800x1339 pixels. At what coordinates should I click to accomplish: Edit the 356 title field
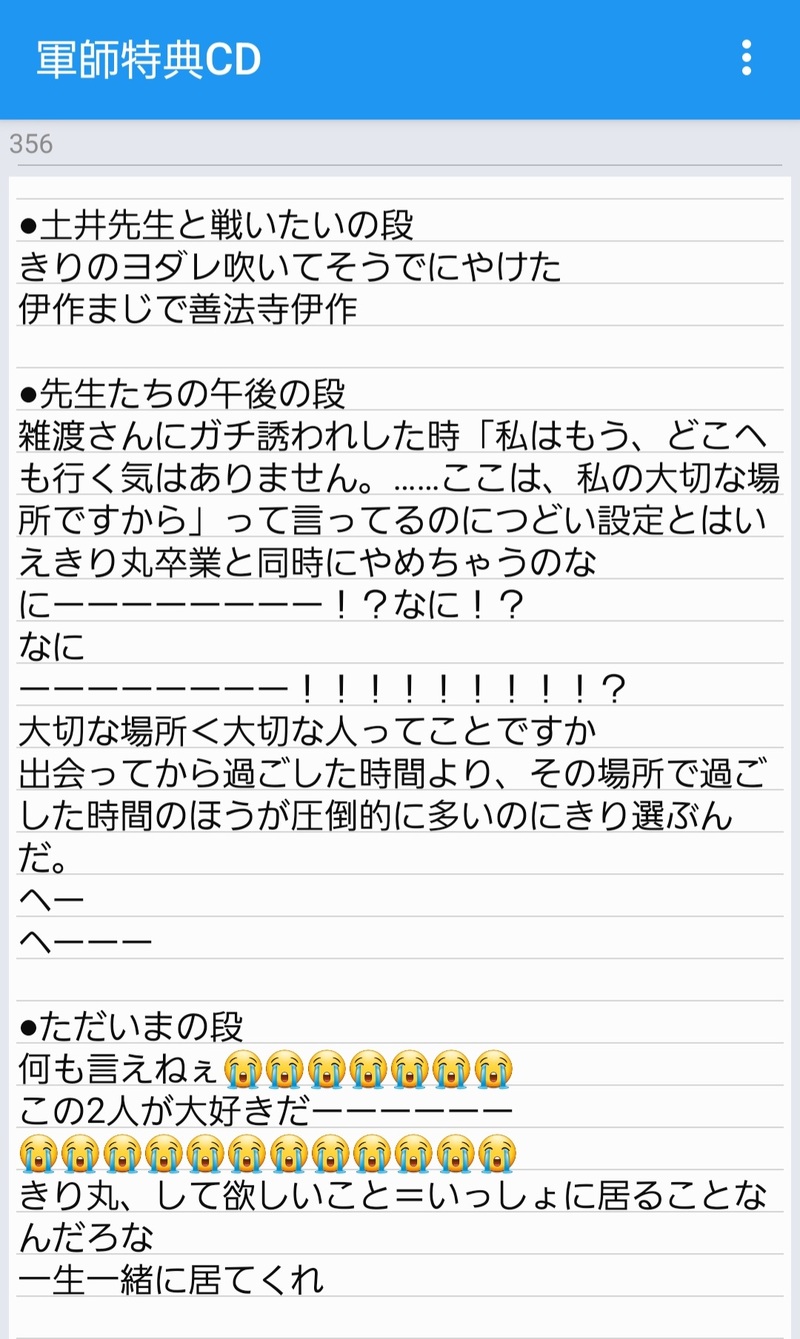coord(394,145)
